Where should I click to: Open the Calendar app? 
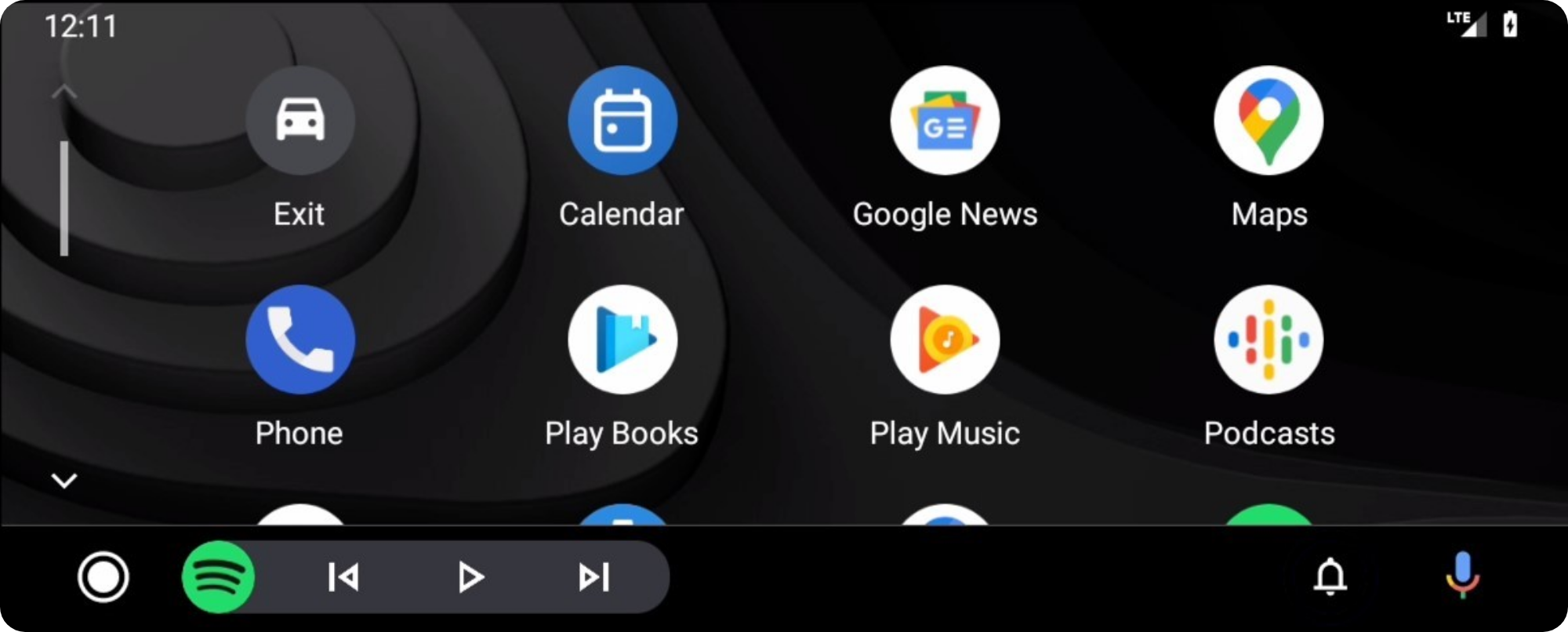[x=622, y=120]
